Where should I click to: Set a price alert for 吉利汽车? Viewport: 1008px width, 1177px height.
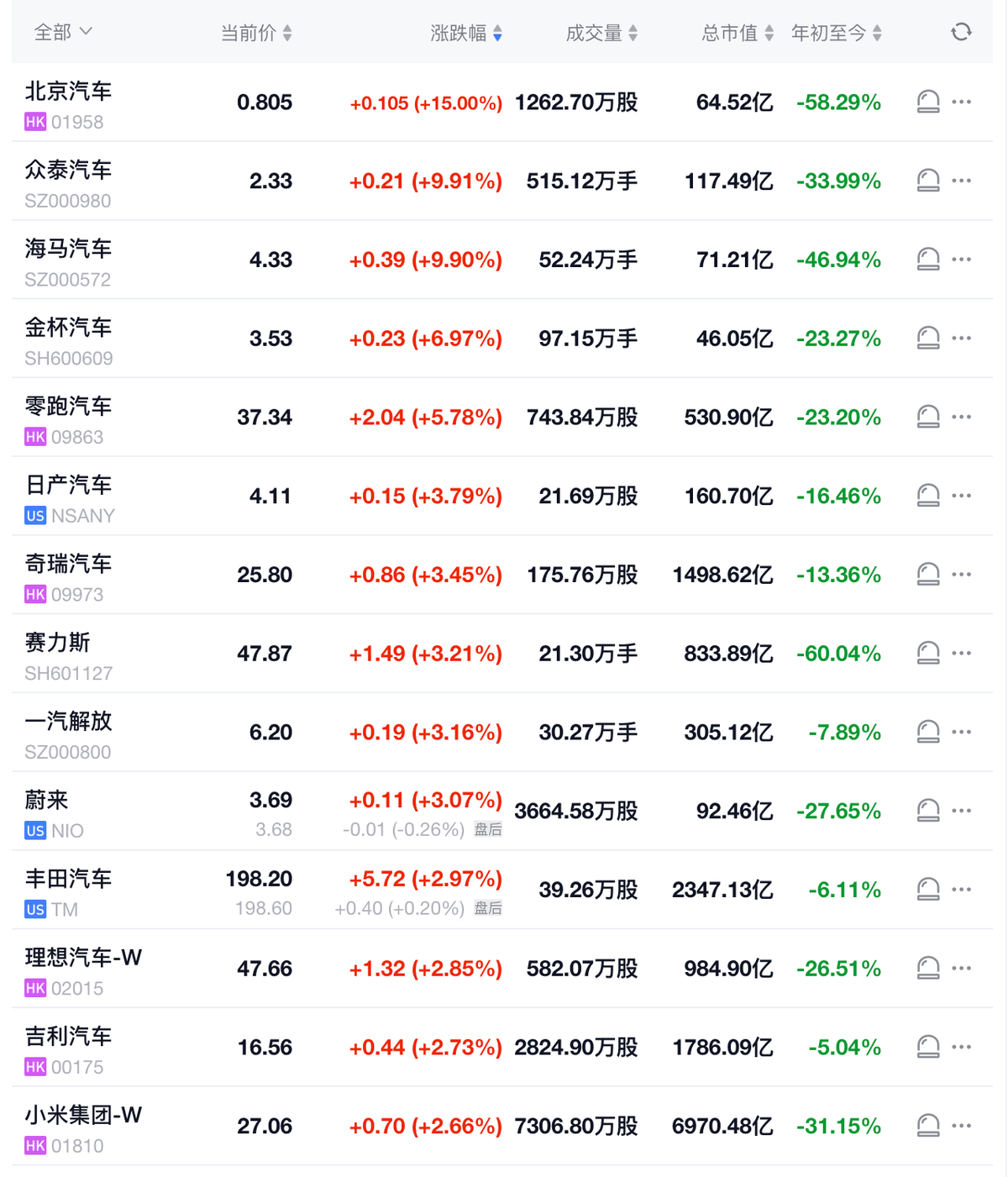927,1047
